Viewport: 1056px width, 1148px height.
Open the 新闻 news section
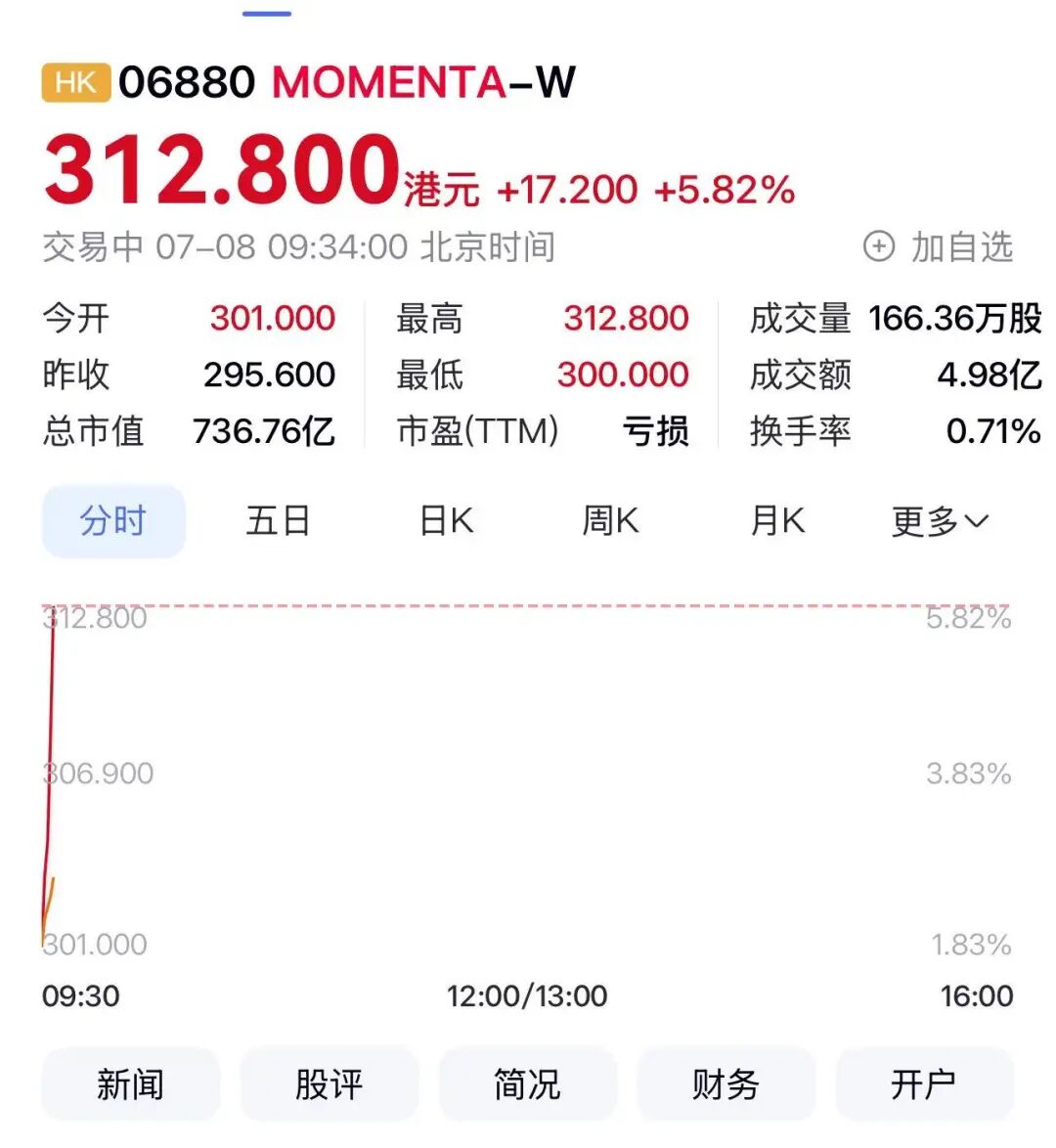[130, 1084]
